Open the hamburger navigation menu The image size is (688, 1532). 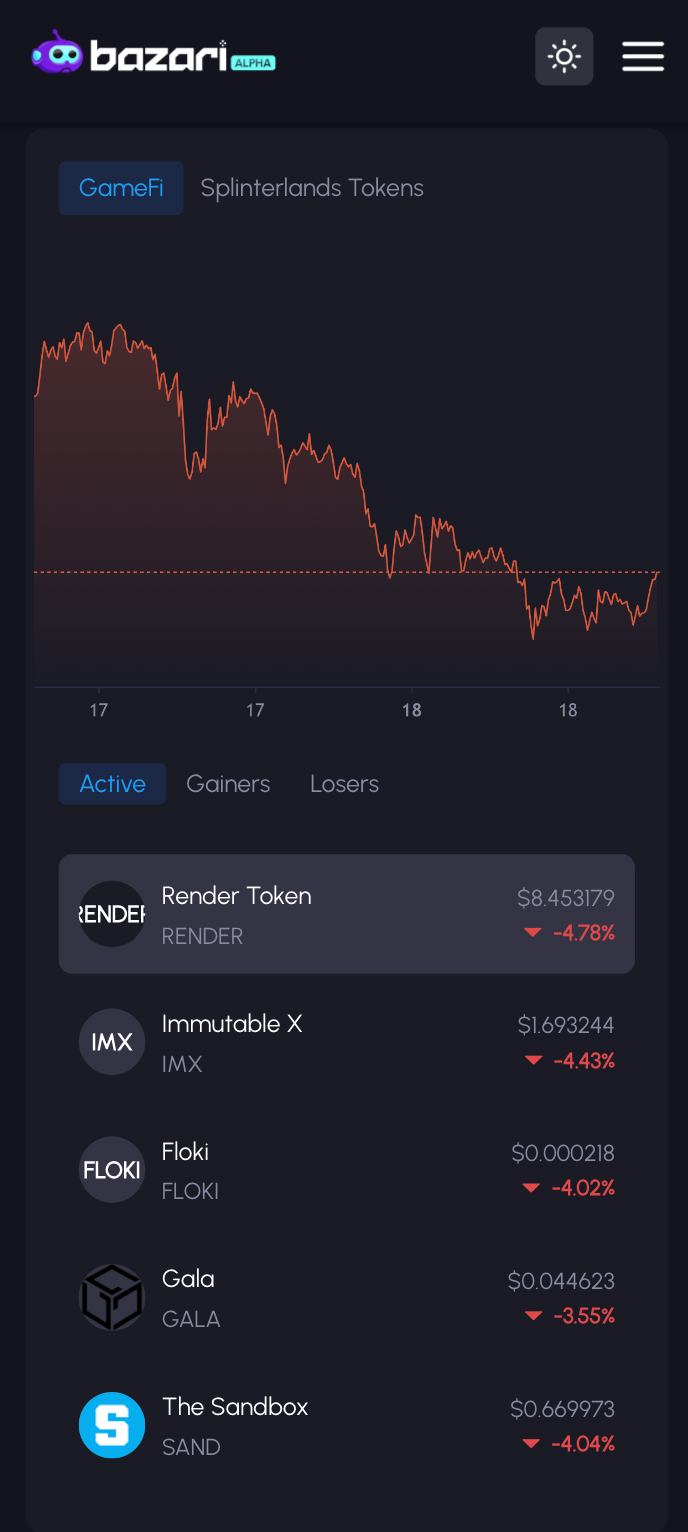pyautogui.click(x=643, y=56)
